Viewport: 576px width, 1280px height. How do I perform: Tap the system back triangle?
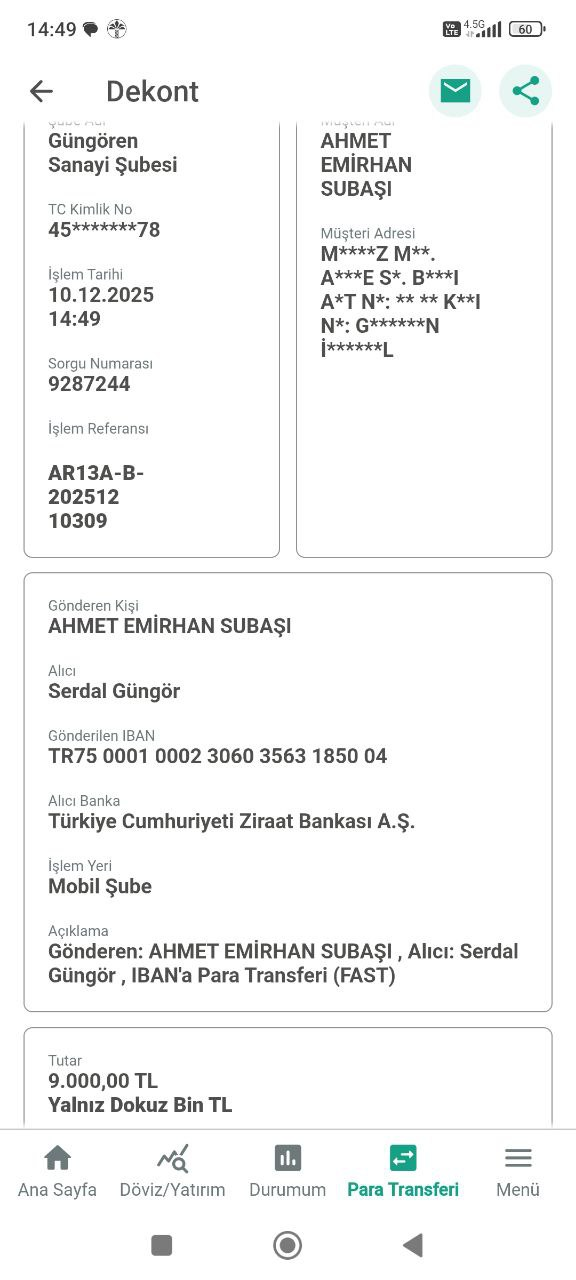(x=412, y=1245)
